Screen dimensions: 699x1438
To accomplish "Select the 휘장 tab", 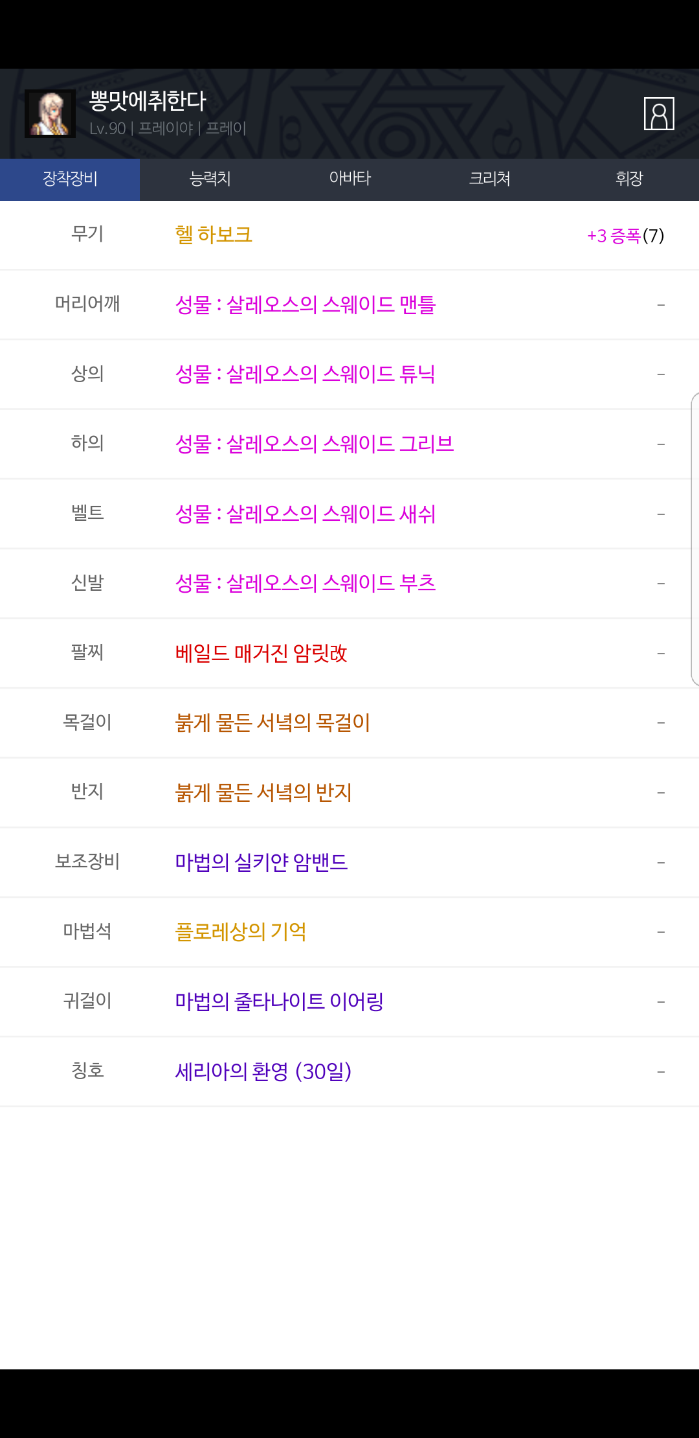I will tap(629, 179).
